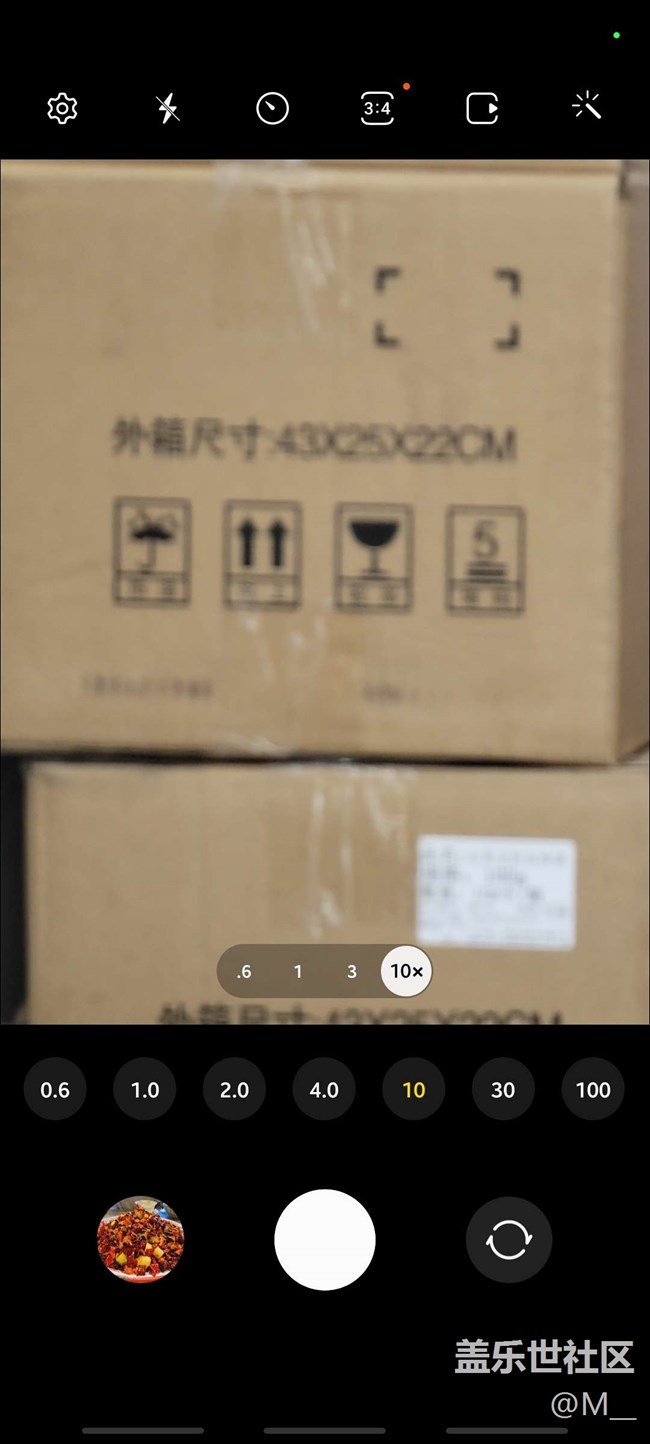650x1444 pixels.
Task: Choose the 10 zoom shortcut
Action: pos(414,1090)
